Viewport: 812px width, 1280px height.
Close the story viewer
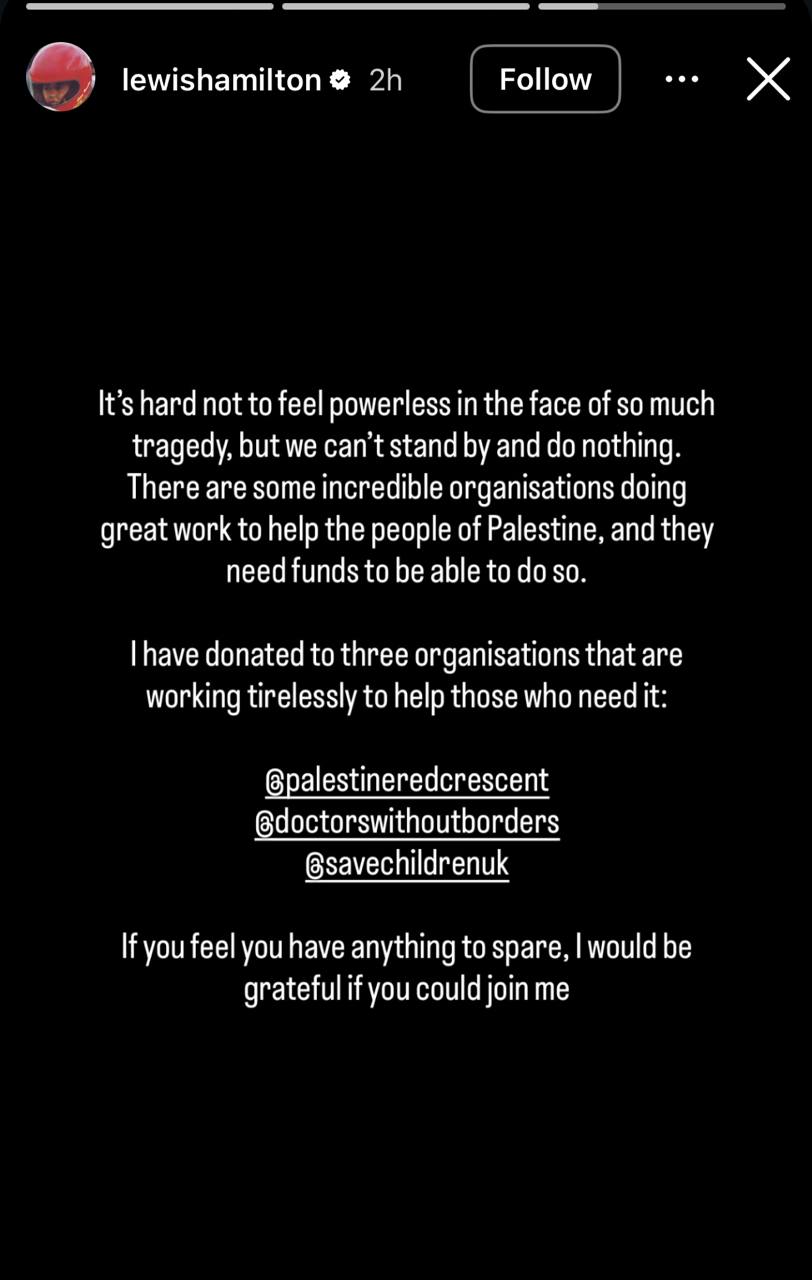(768, 79)
